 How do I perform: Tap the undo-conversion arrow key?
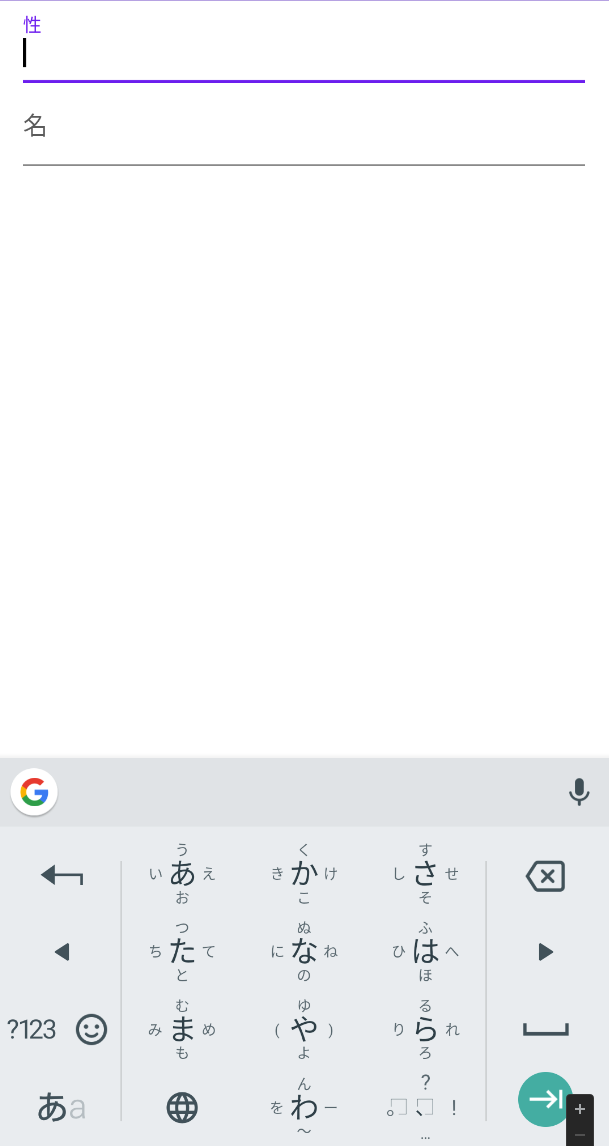coord(62,877)
